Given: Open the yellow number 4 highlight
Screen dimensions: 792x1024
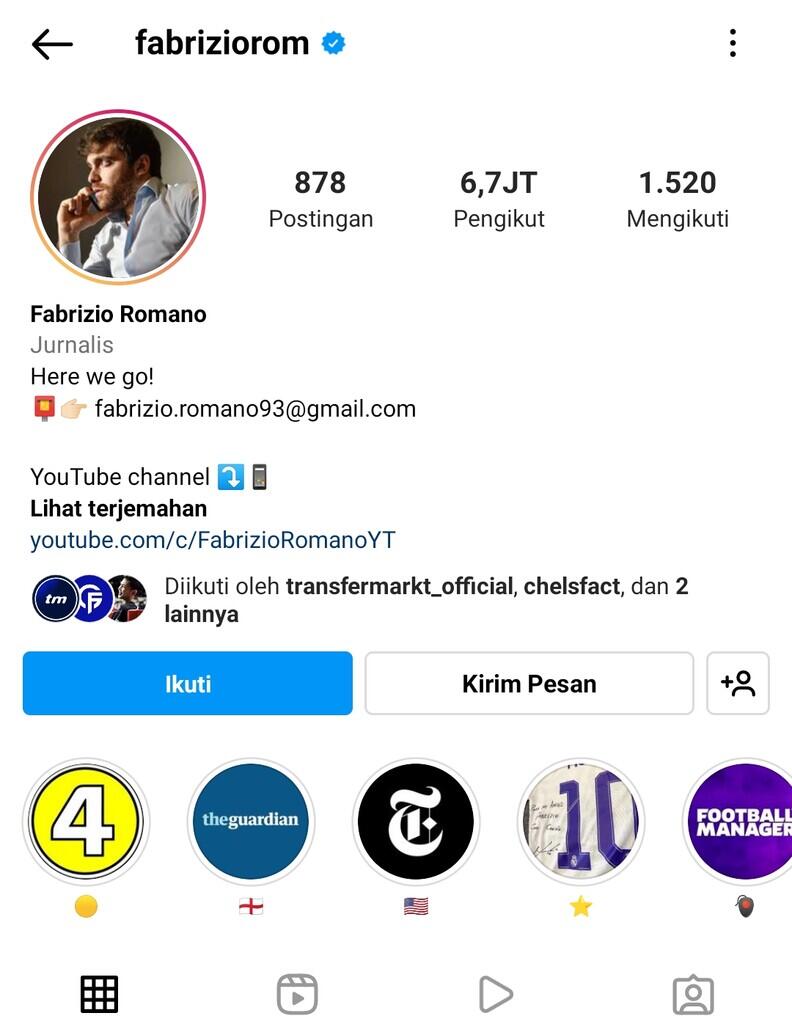Looking at the screenshot, I should point(86,822).
